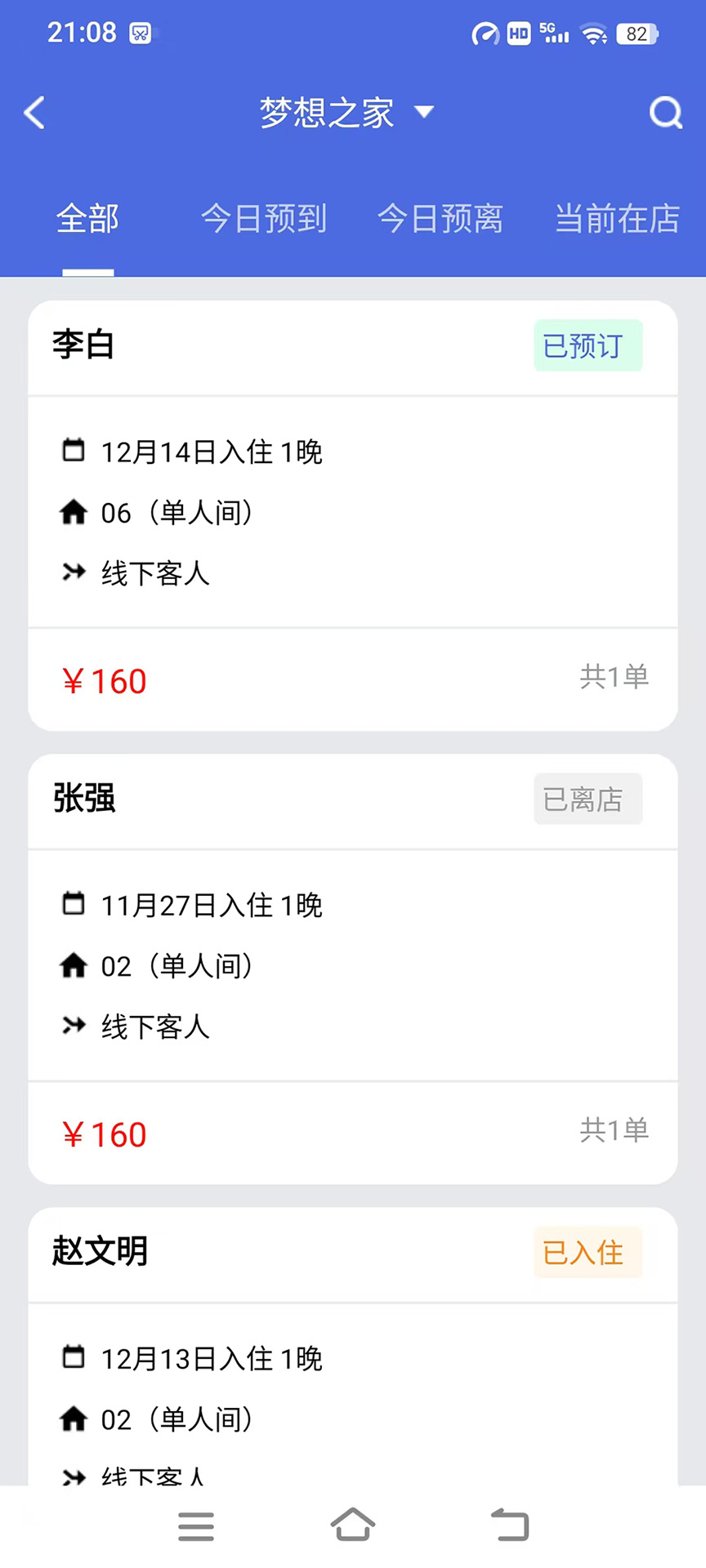Click the room icon beside 02（单人间） in 张强's card
The width and height of the screenshot is (706, 1568).
(74, 965)
